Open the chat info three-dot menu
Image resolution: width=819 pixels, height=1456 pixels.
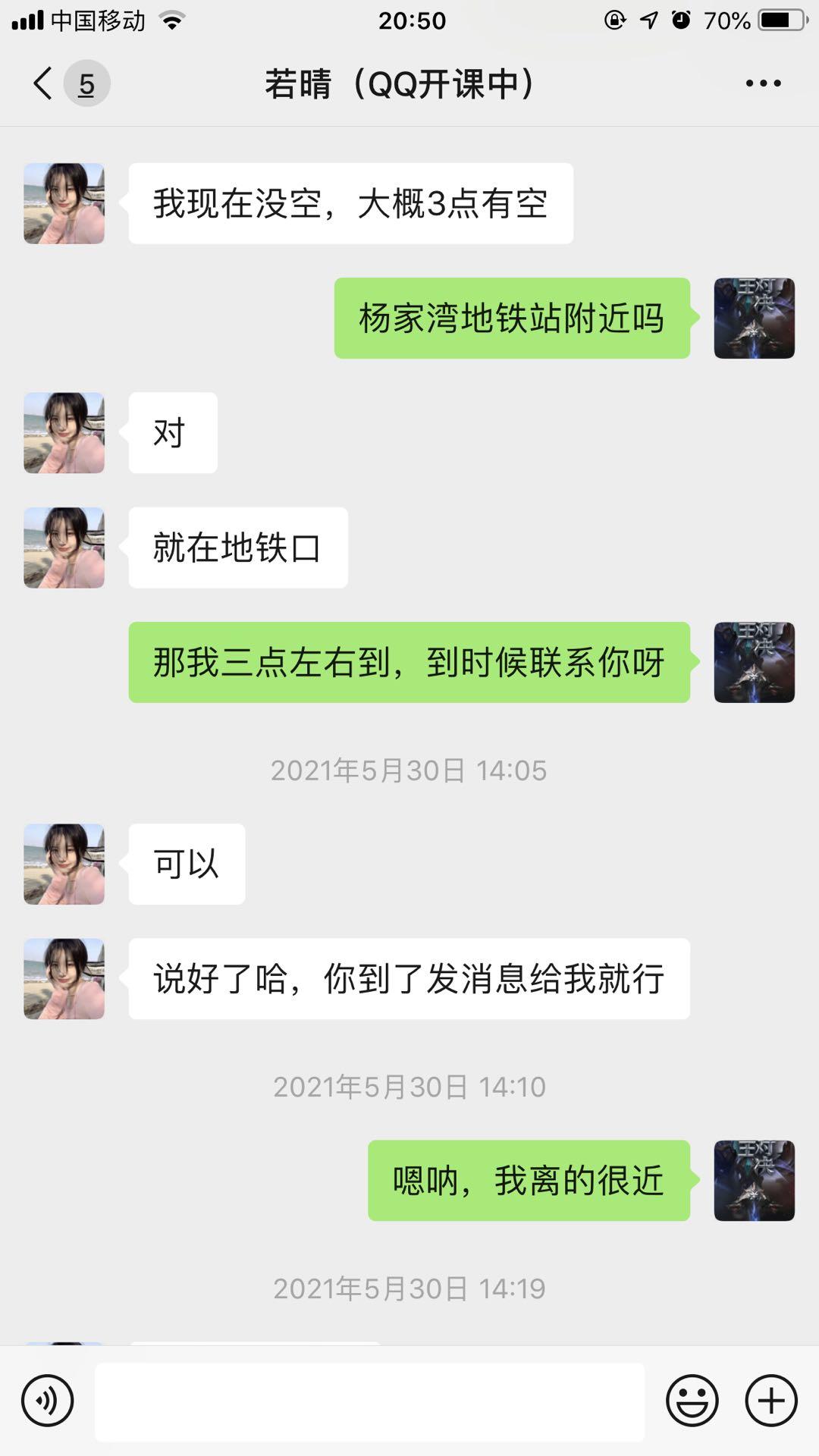763,83
